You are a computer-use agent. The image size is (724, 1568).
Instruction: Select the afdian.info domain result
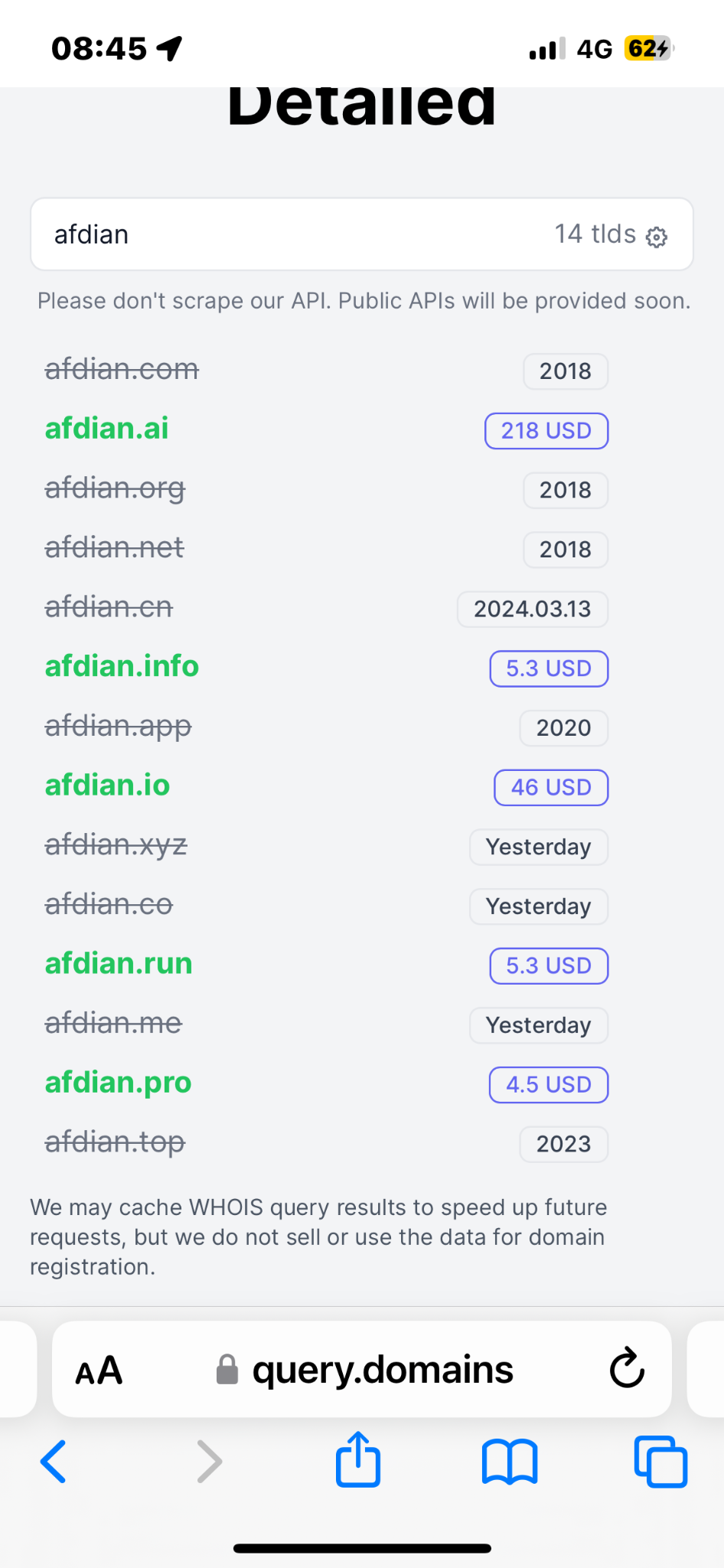tap(122, 666)
